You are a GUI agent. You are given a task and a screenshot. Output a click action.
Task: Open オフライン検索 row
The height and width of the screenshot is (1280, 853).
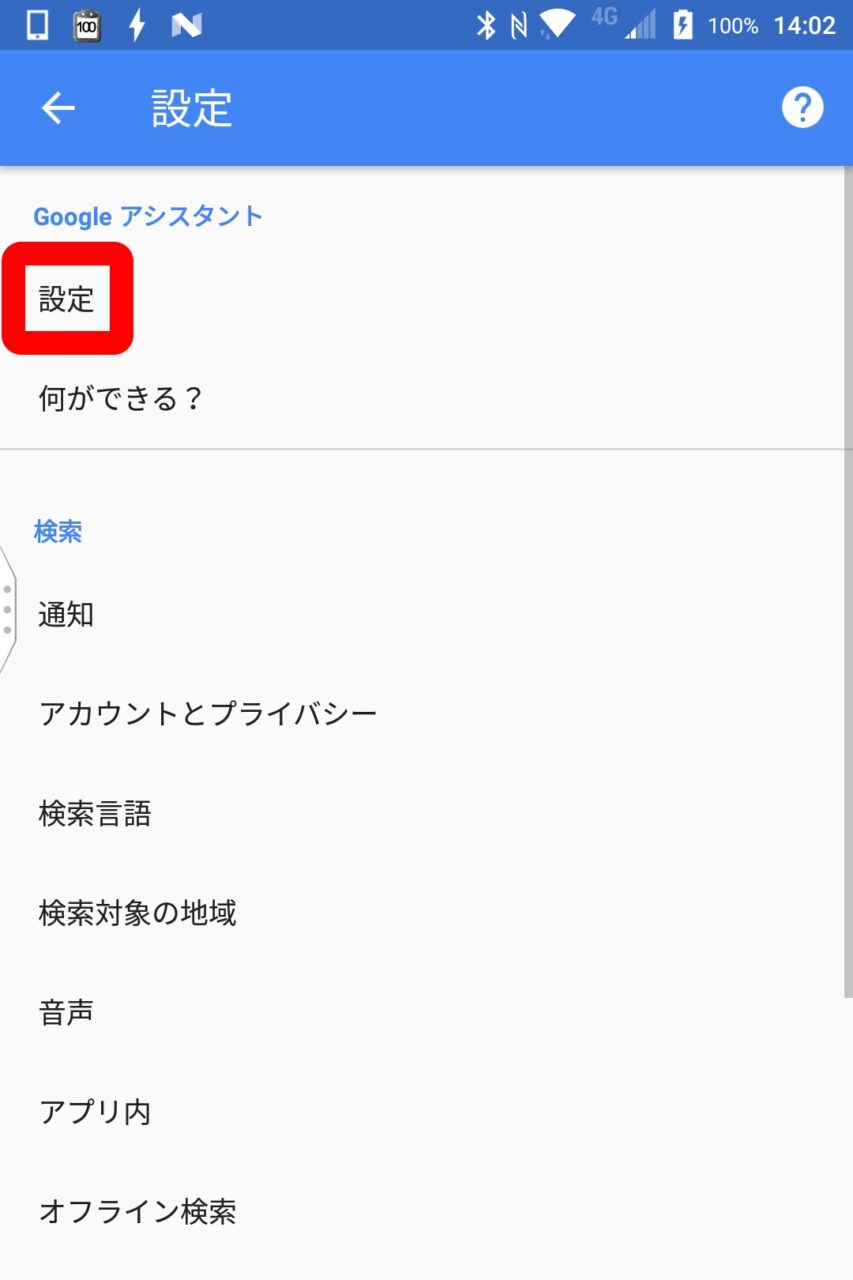138,1212
